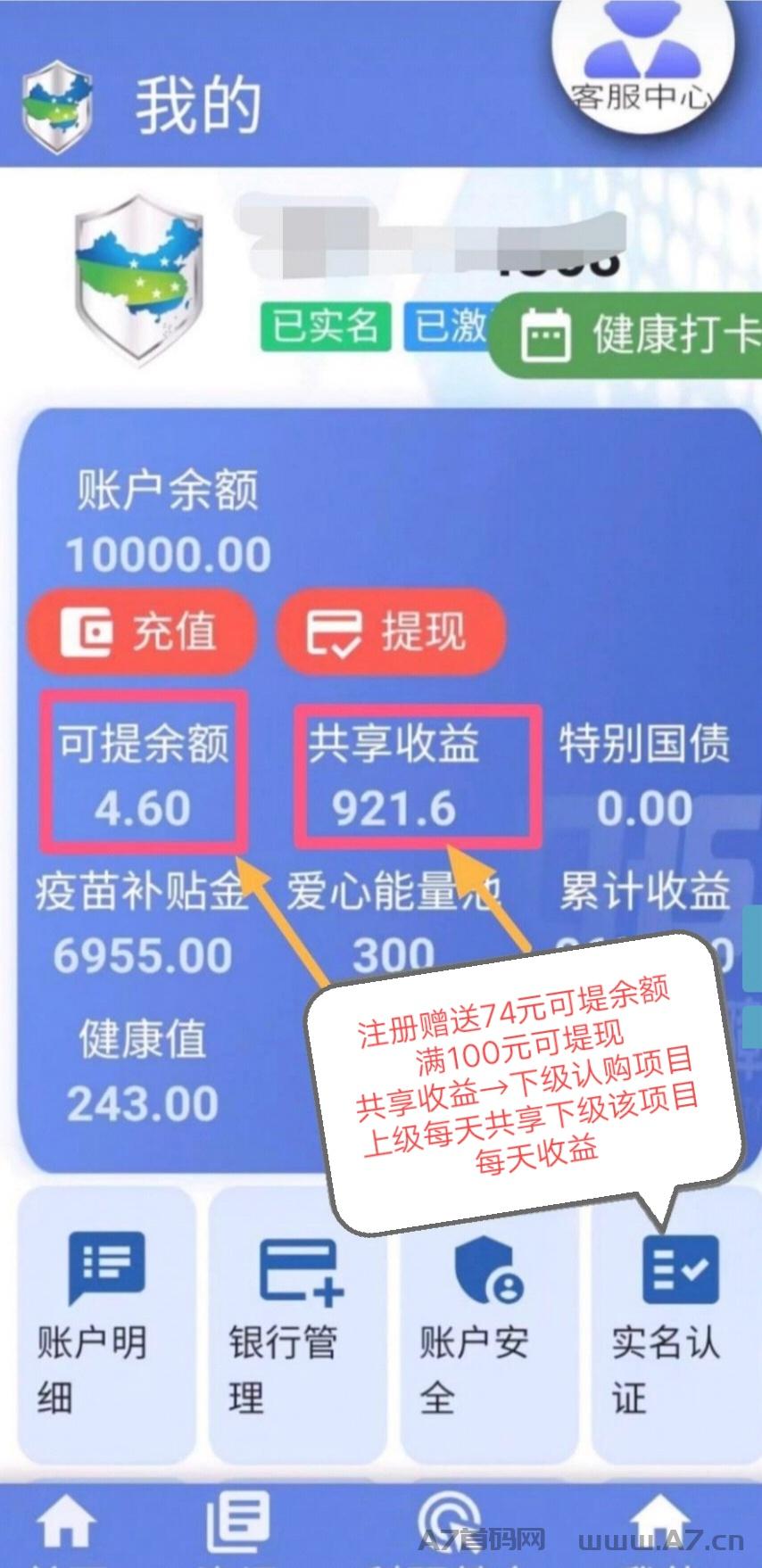This screenshot has height=1568, width=762.
Task: Open the 客服中心 customer service center
Action: 643,62
